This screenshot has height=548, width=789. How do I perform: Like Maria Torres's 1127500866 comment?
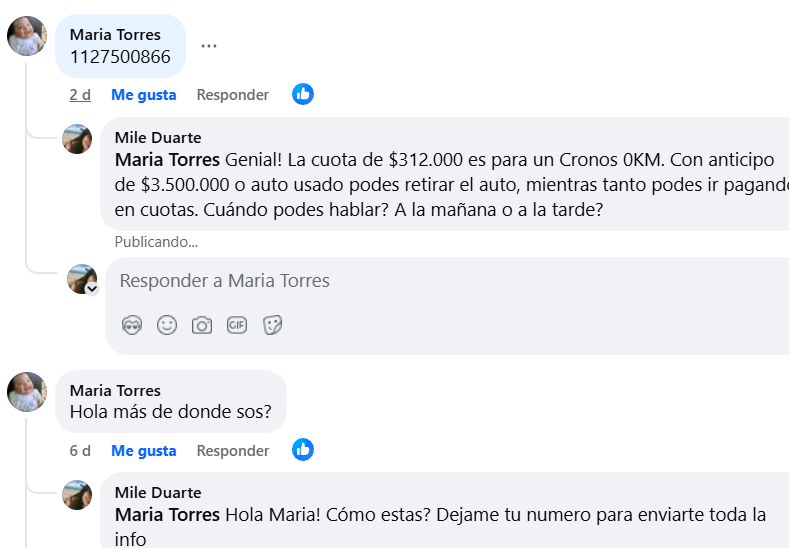pyautogui.click(x=143, y=95)
